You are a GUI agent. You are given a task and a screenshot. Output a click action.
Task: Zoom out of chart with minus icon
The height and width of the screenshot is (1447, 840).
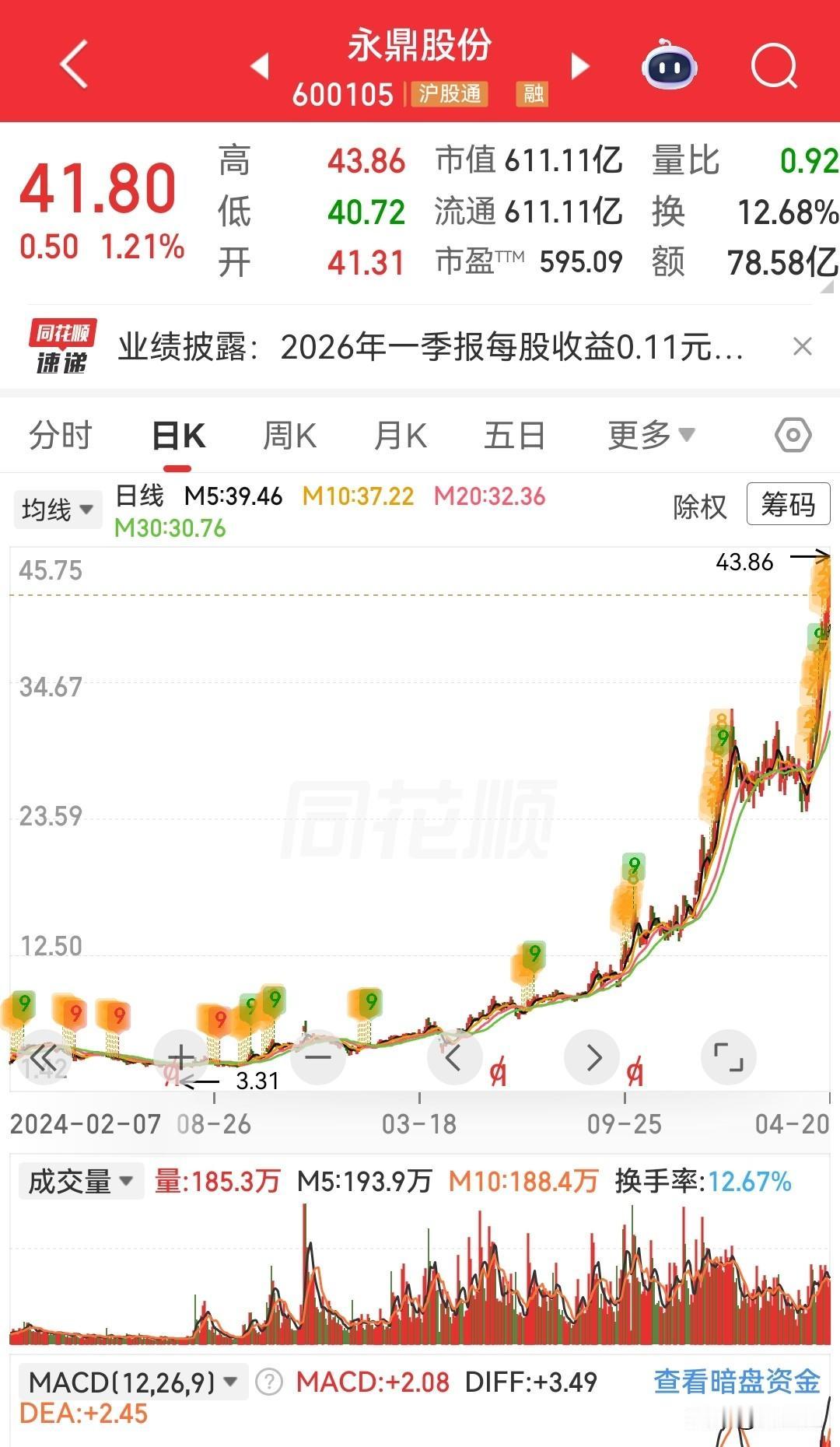tap(317, 1056)
